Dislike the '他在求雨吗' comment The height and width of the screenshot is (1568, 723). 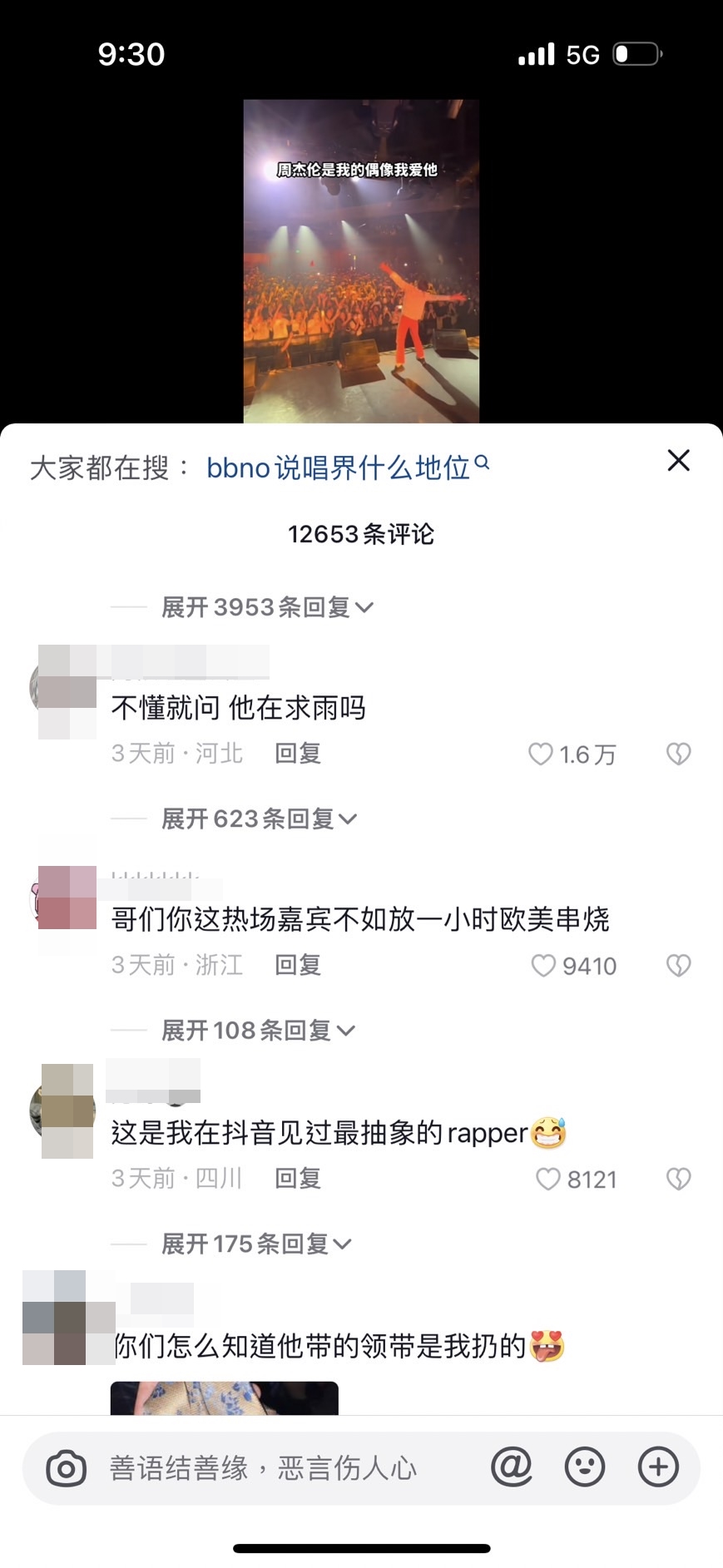678,754
